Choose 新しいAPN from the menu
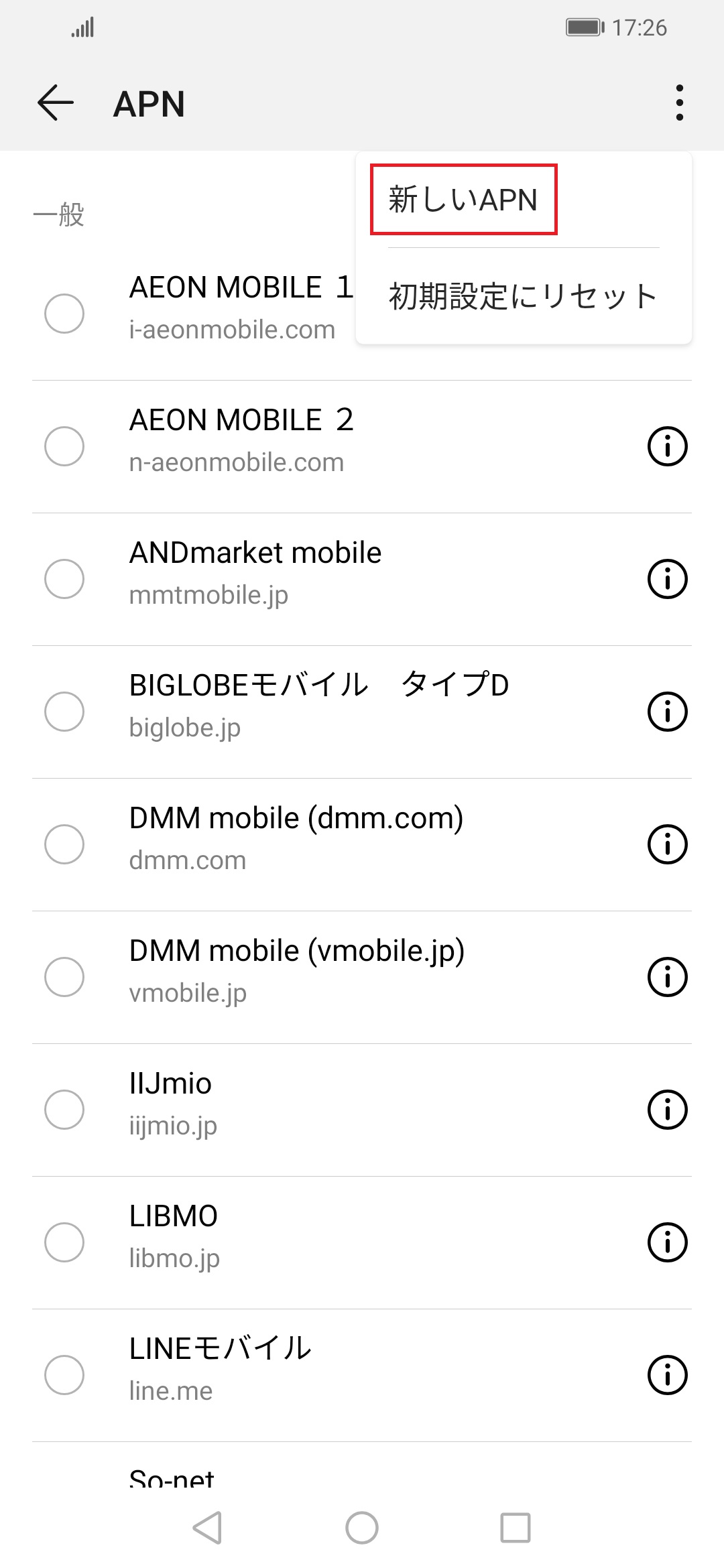The image size is (724, 1568). [x=463, y=199]
